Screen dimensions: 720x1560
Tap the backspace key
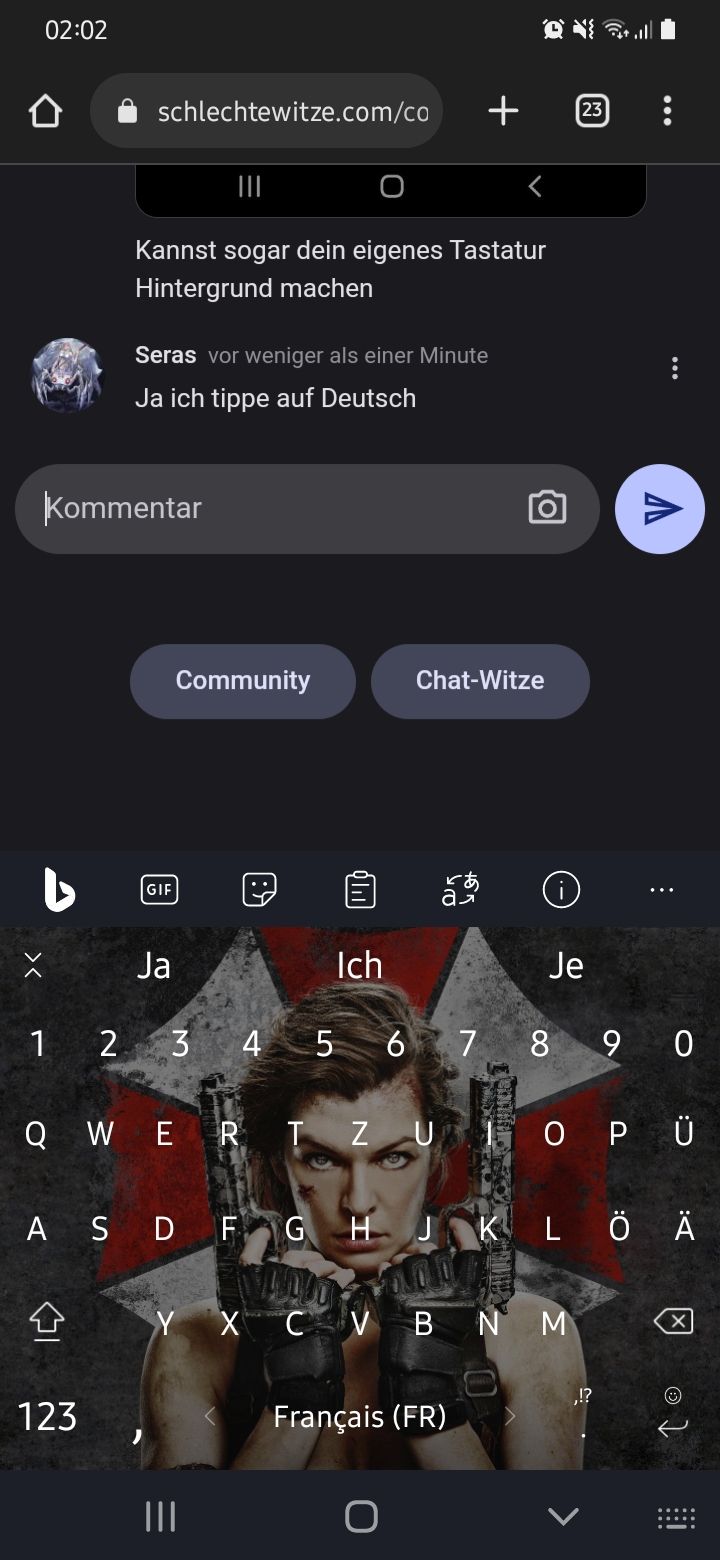(673, 1323)
